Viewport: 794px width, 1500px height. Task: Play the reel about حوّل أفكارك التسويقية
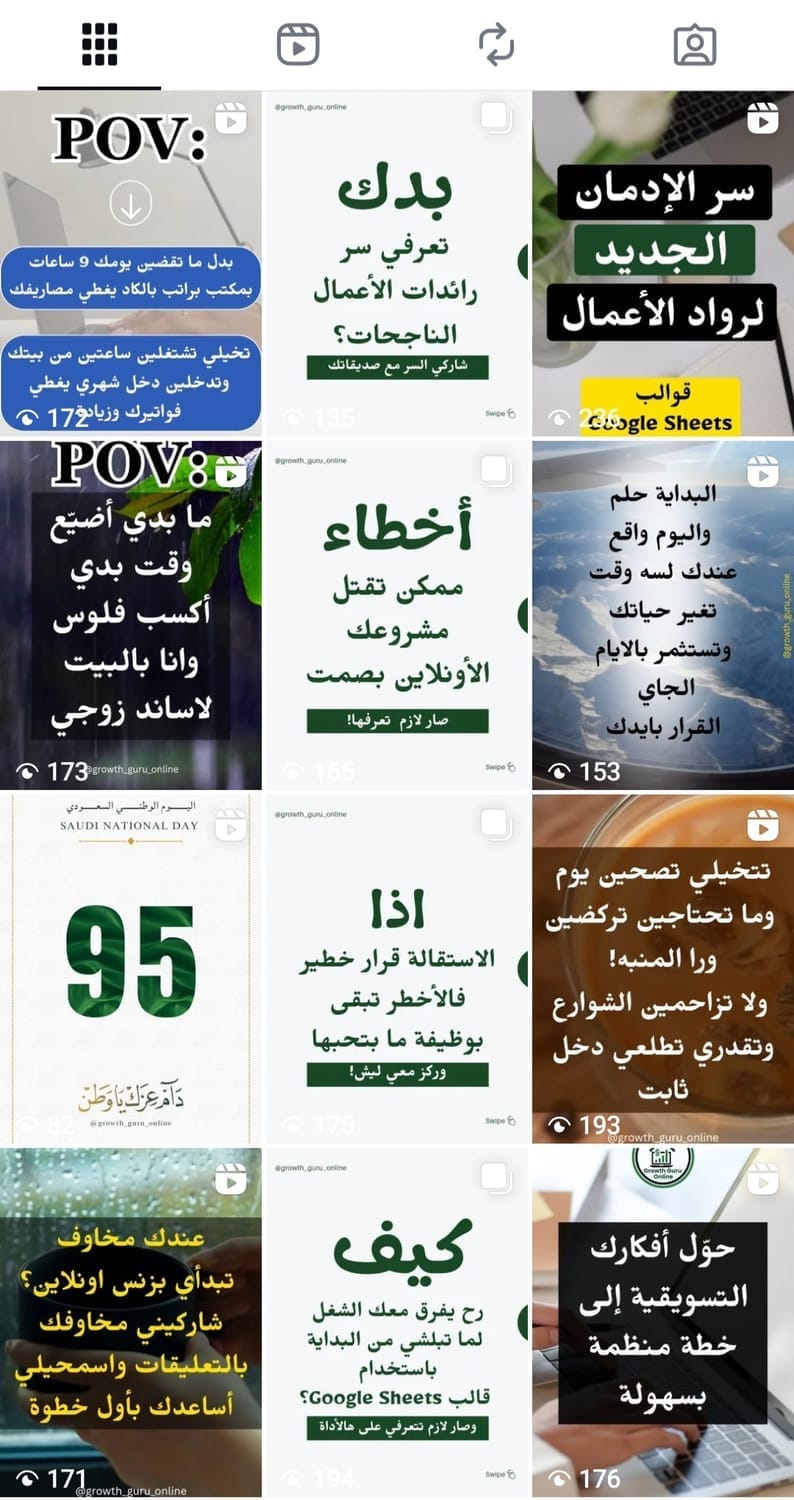(x=663, y=1322)
